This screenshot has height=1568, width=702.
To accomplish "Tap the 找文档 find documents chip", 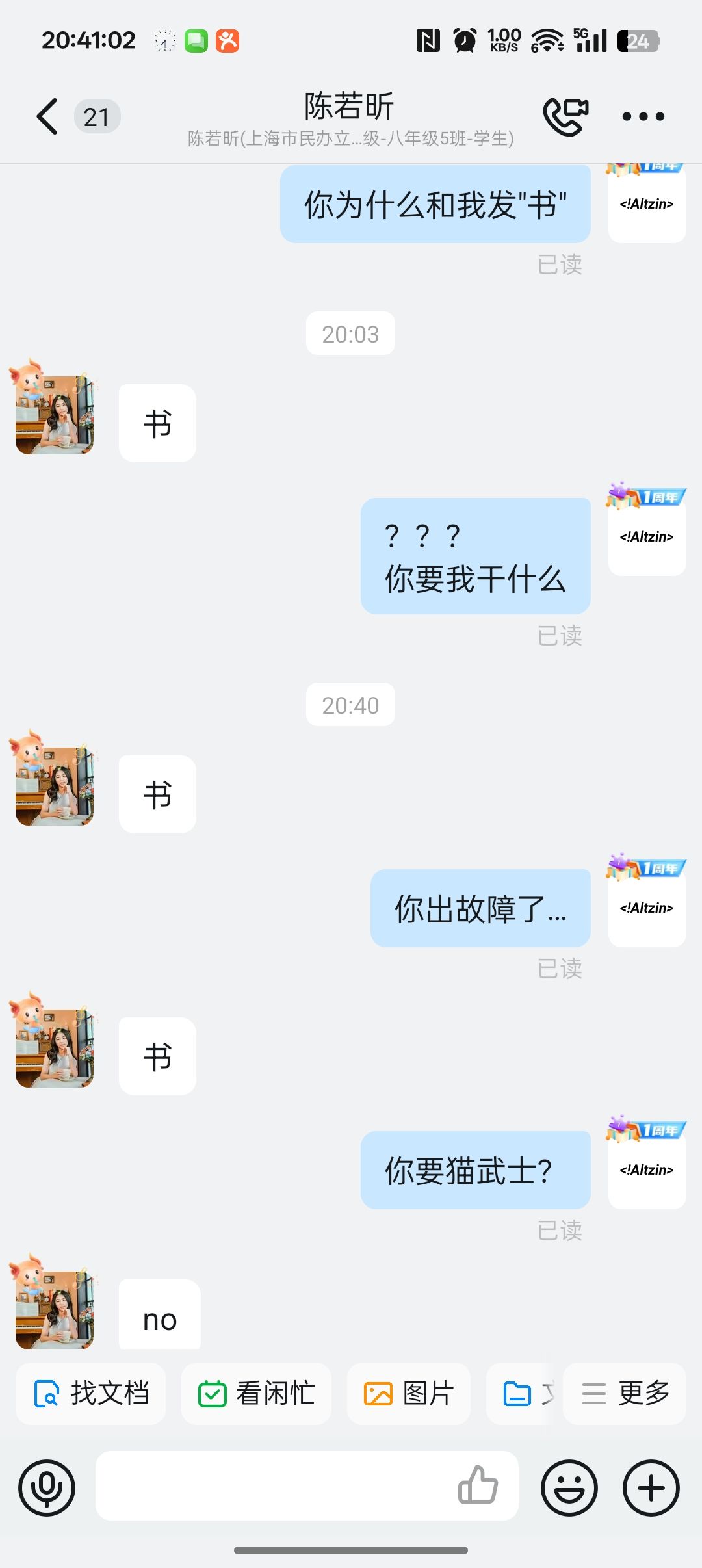I will click(x=91, y=1394).
